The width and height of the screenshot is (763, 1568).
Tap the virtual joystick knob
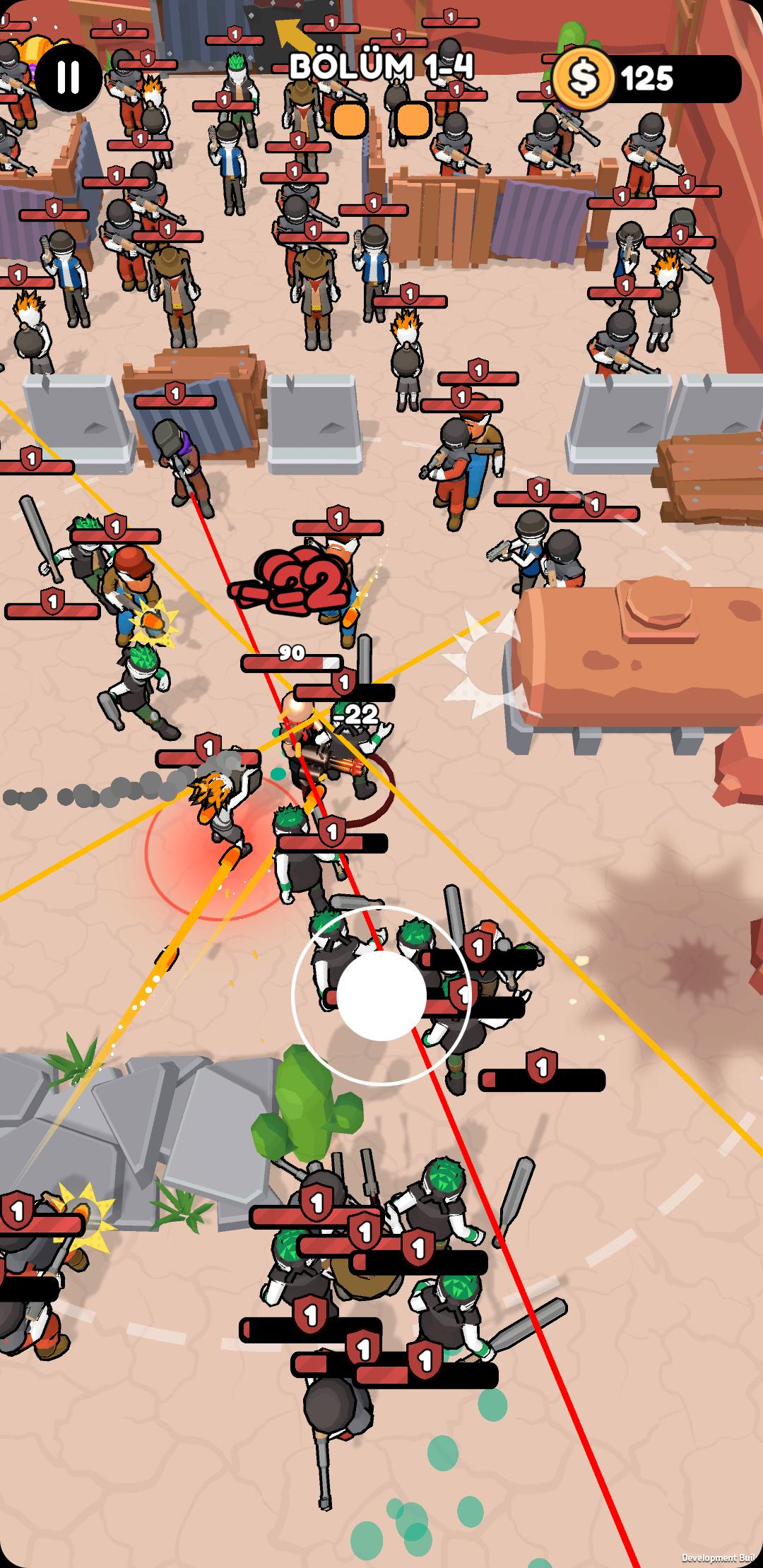(381, 995)
